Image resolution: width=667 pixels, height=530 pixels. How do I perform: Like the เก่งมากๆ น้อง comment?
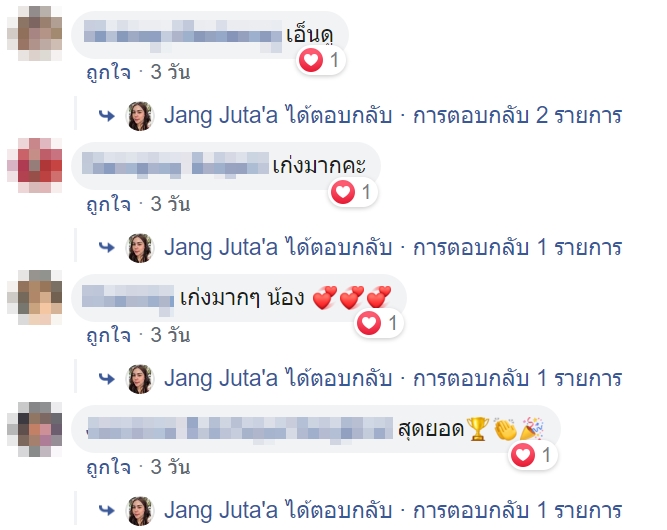108,334
